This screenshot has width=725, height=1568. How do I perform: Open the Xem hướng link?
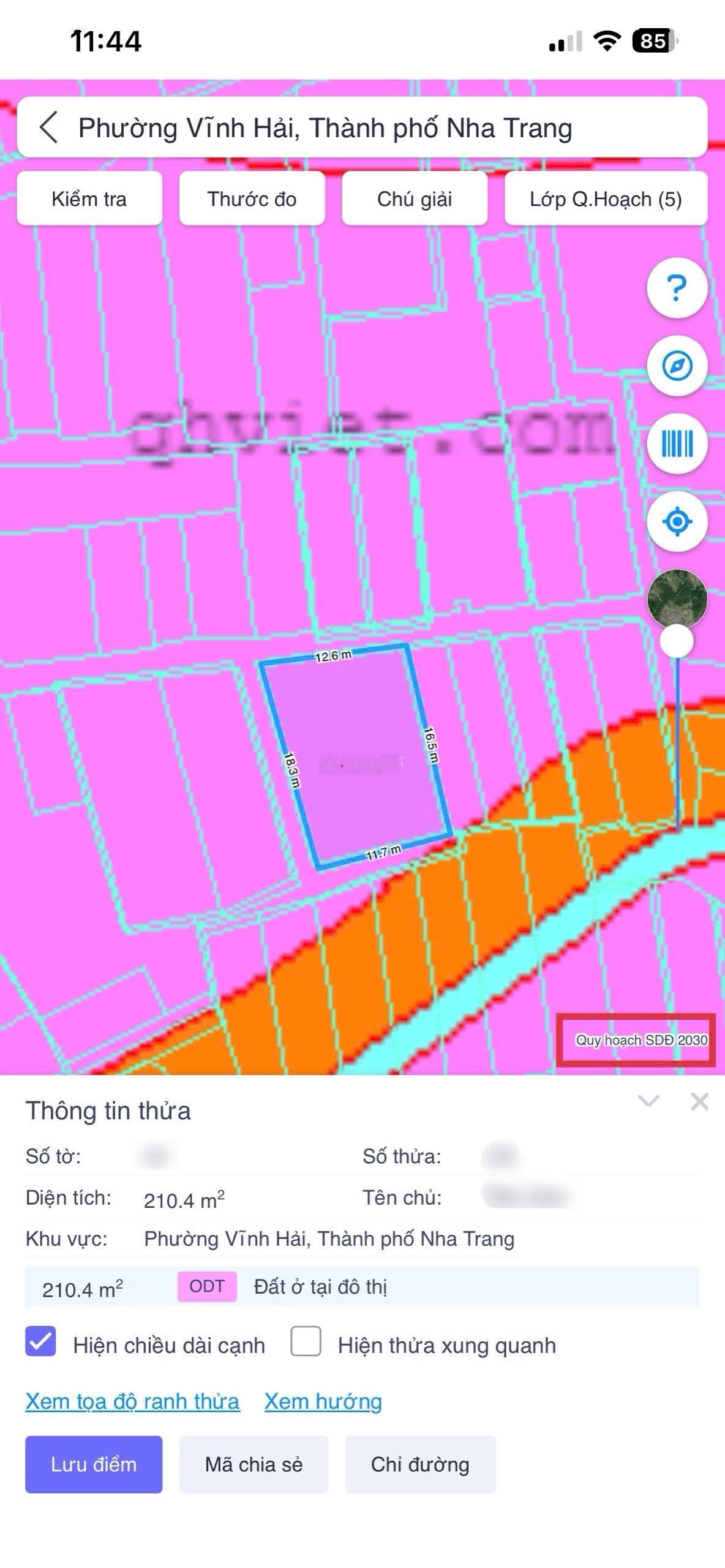323,1401
